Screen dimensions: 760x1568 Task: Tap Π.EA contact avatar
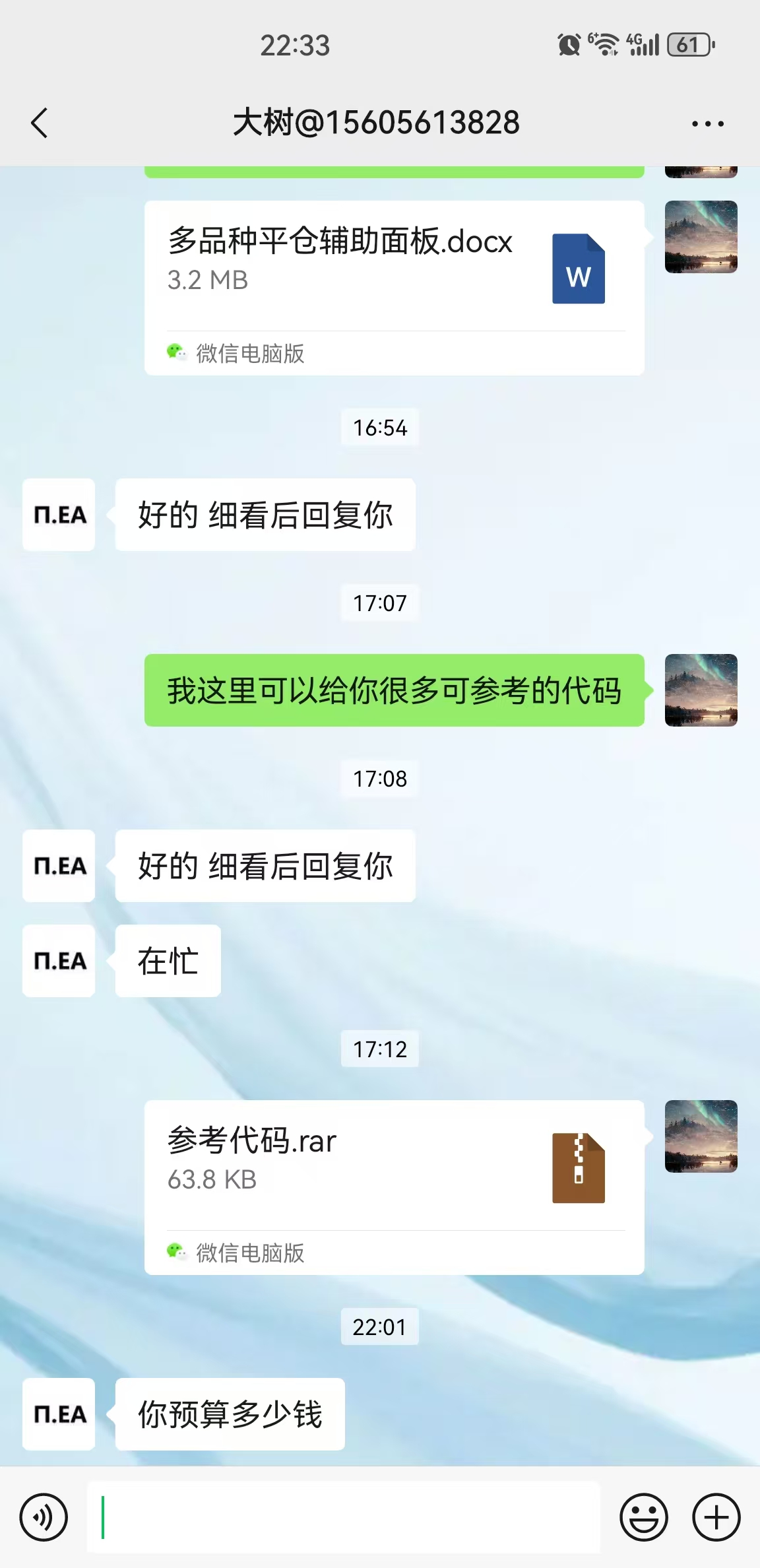pos(58,515)
